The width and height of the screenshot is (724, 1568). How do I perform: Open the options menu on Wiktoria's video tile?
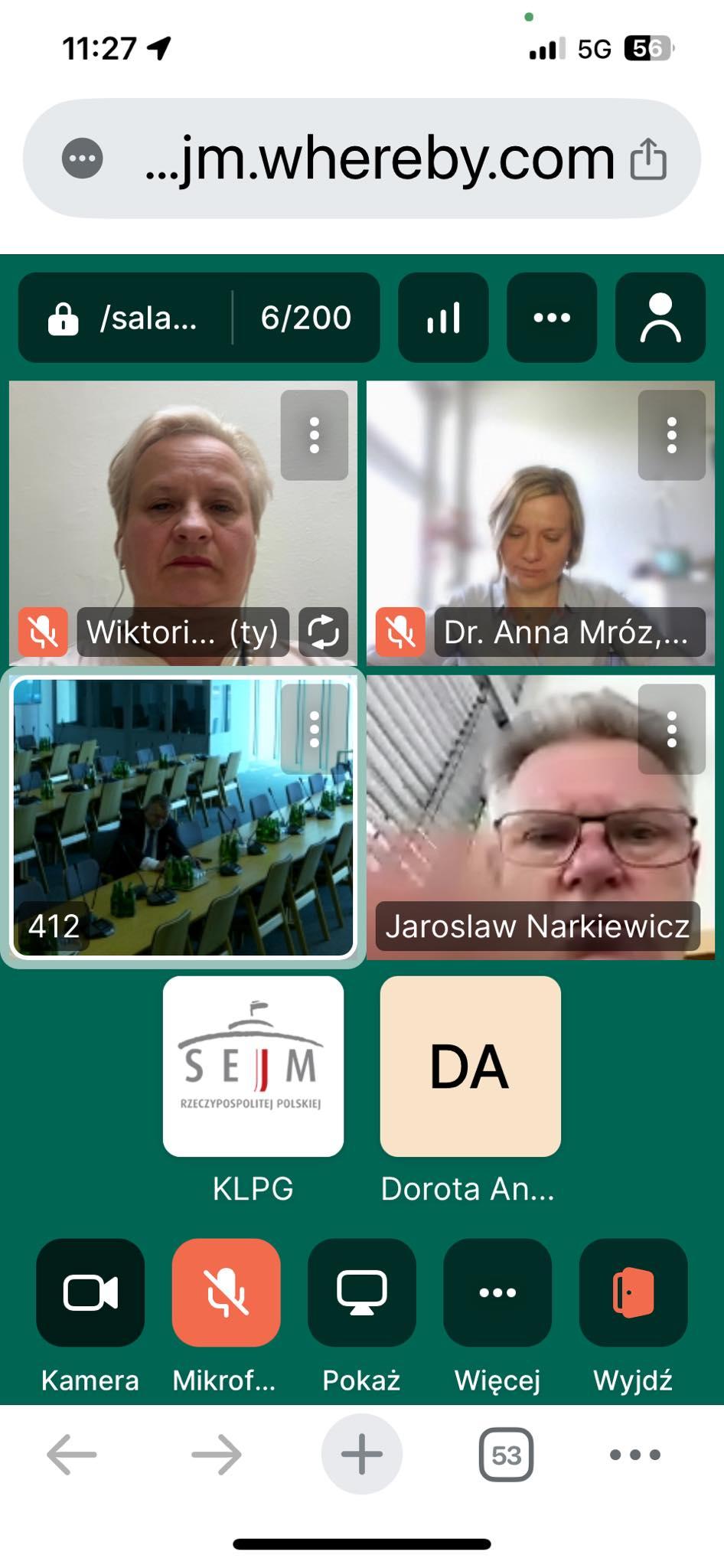click(x=314, y=435)
